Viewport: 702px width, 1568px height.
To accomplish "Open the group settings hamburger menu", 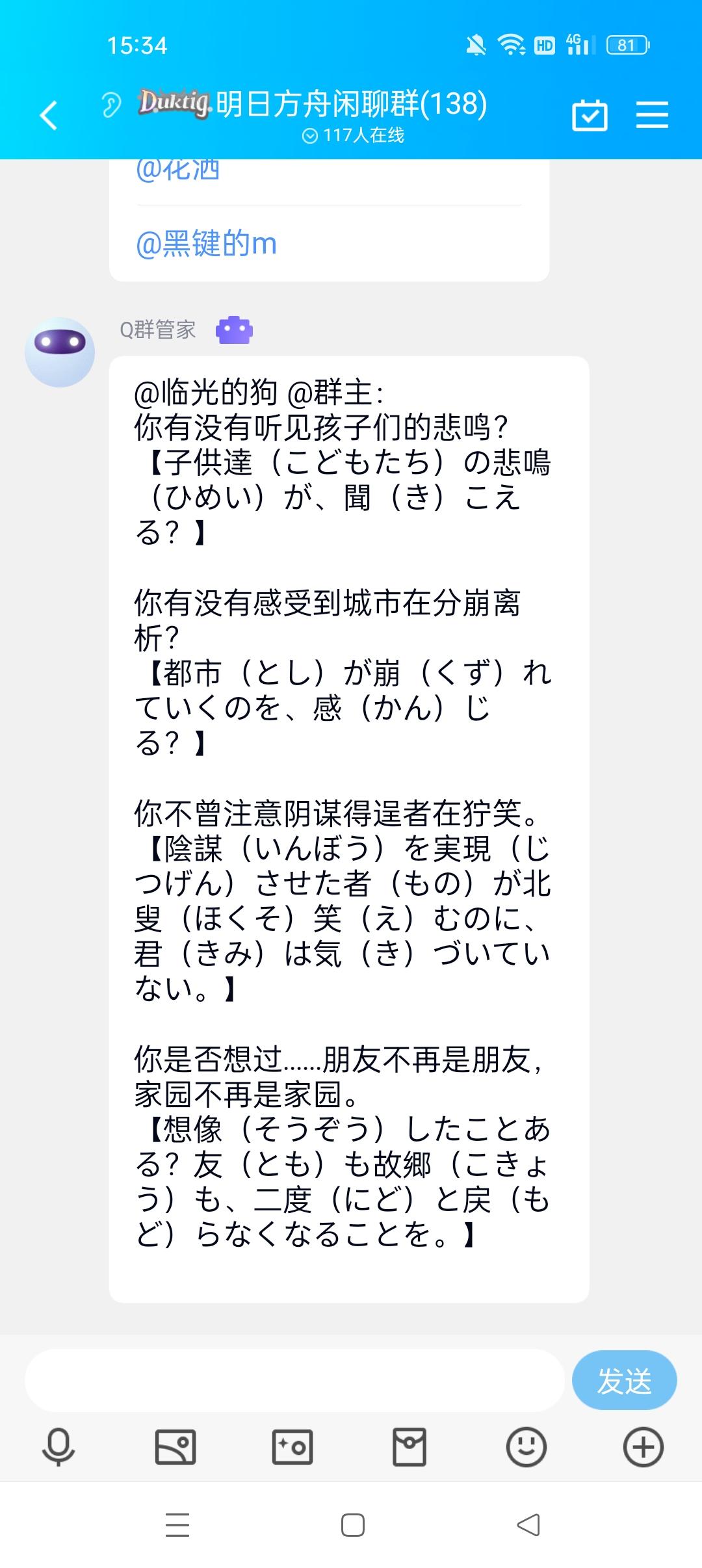I will click(653, 114).
